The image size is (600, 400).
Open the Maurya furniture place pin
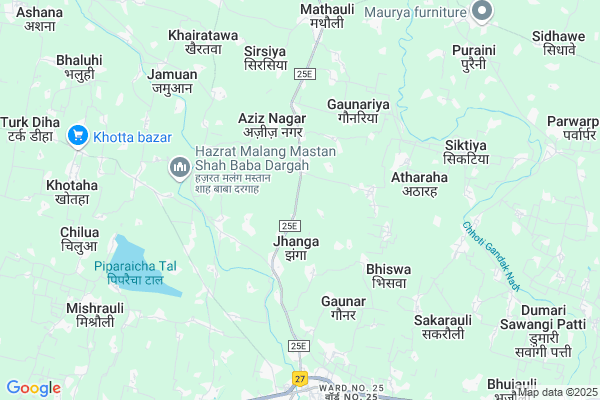(483, 12)
